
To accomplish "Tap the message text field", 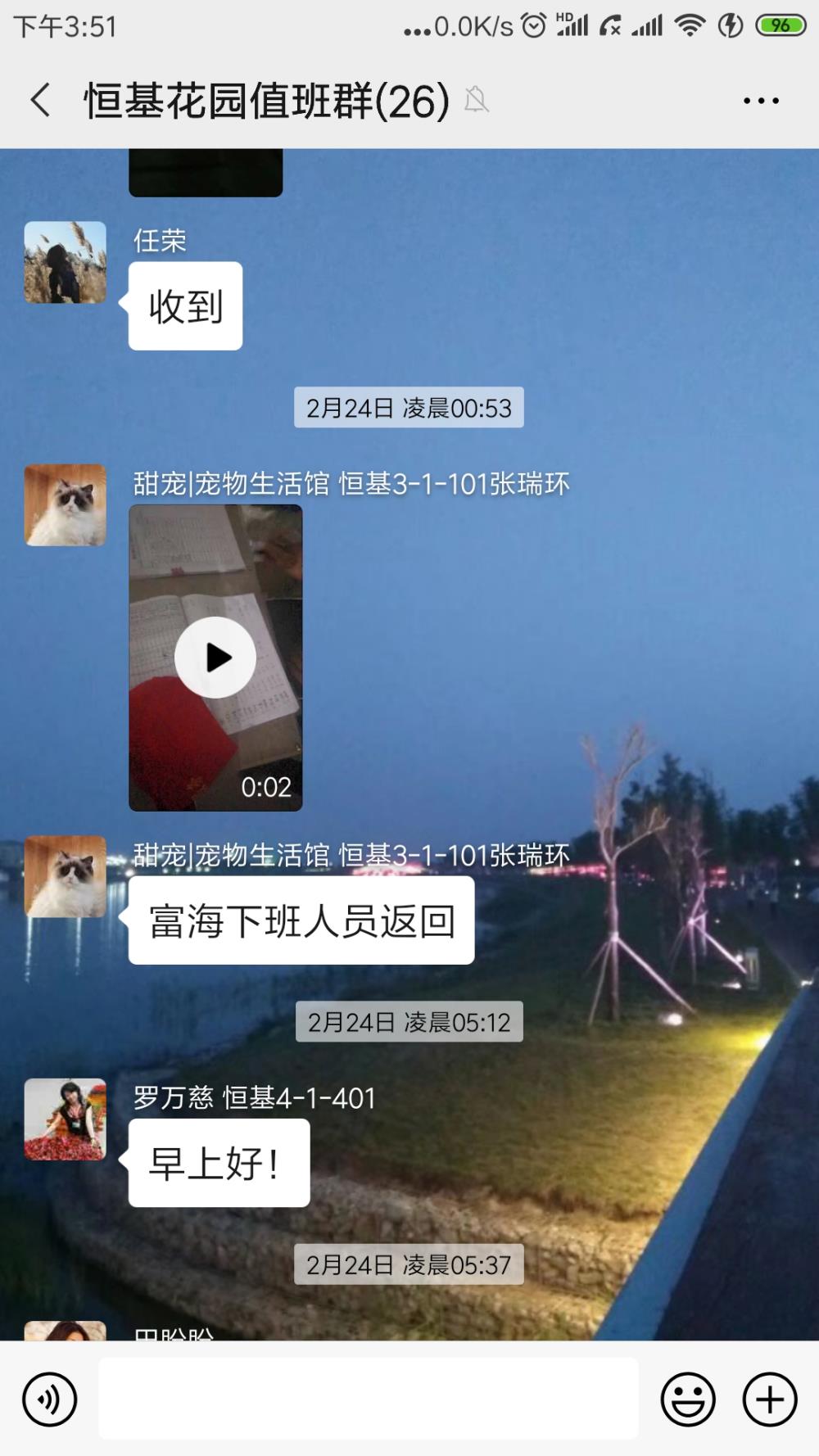I will pyautogui.click(x=369, y=1399).
